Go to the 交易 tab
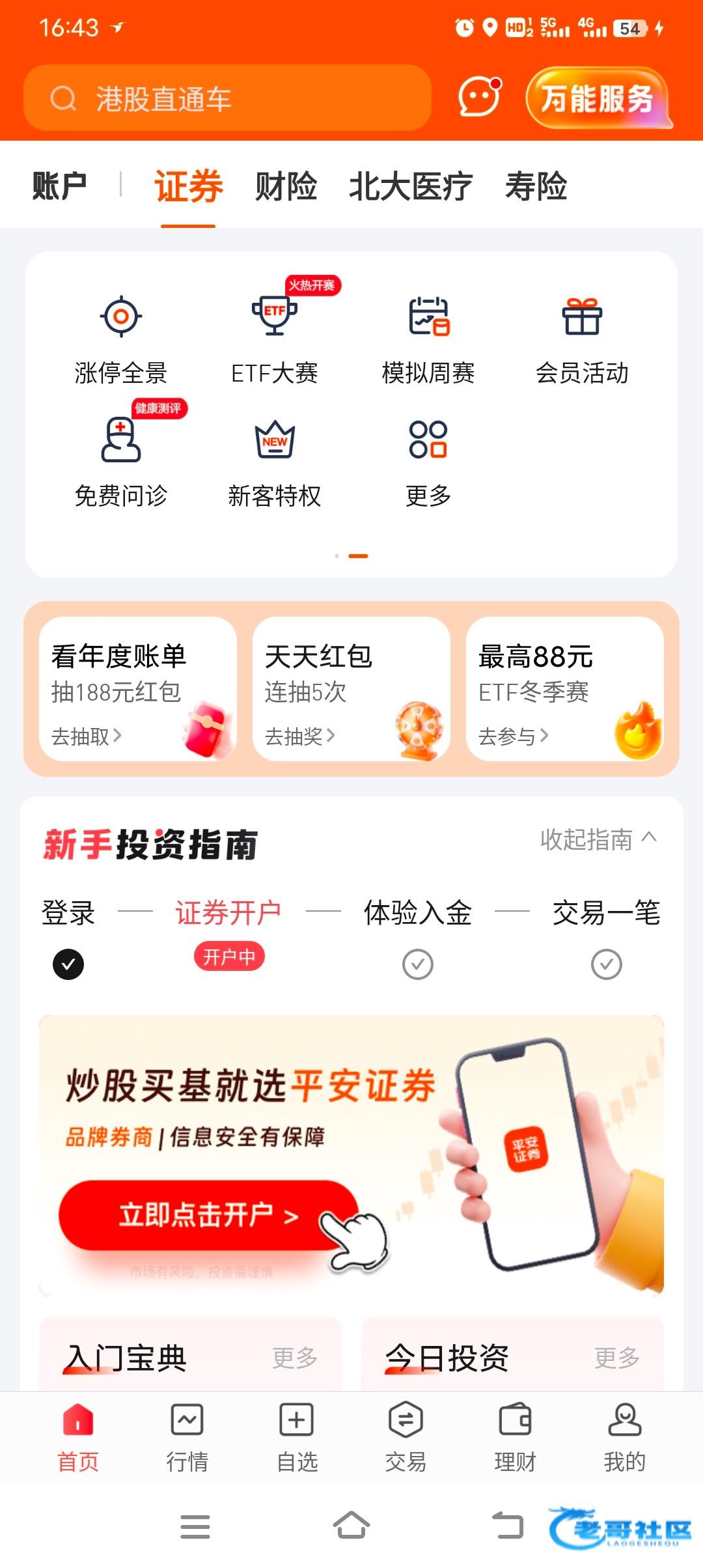 click(406, 1438)
